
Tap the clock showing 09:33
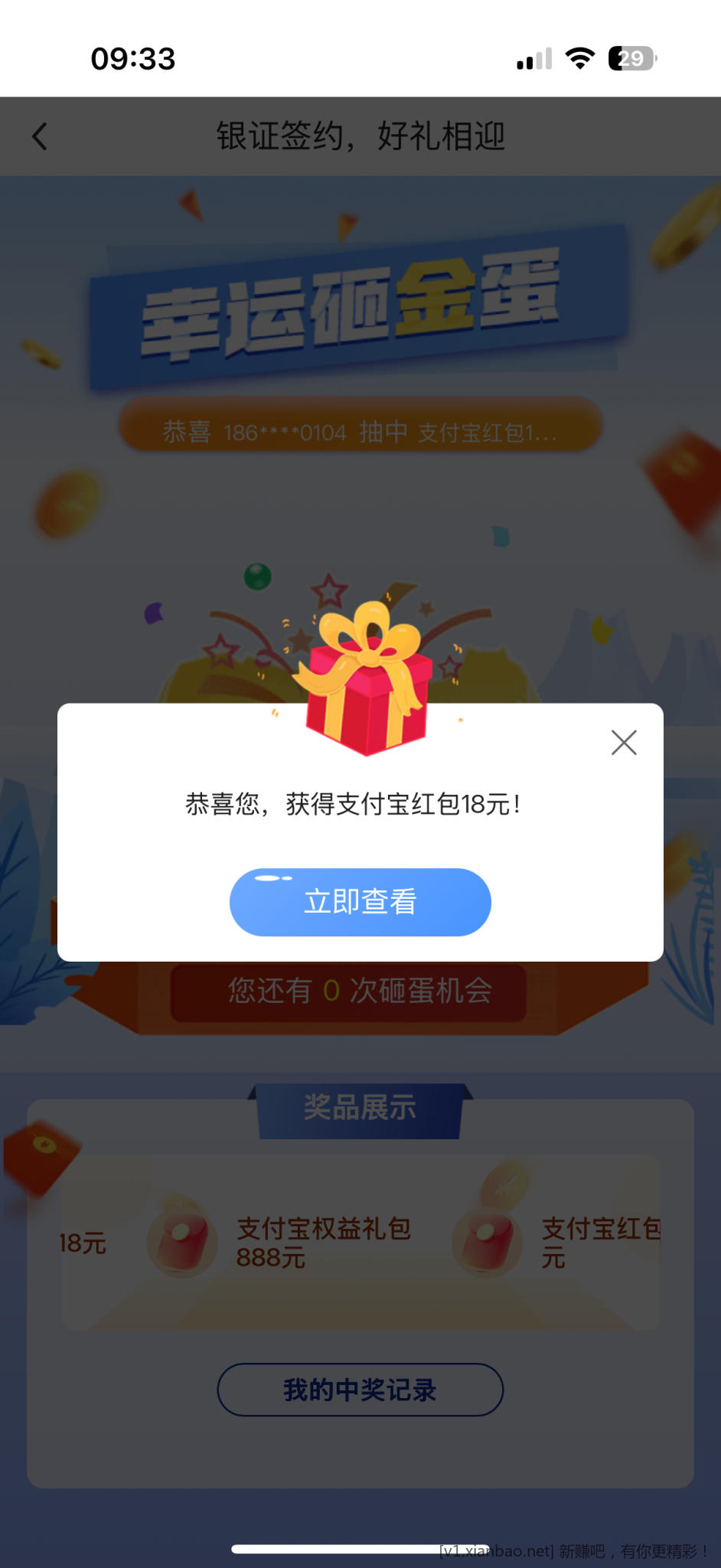click(x=132, y=58)
